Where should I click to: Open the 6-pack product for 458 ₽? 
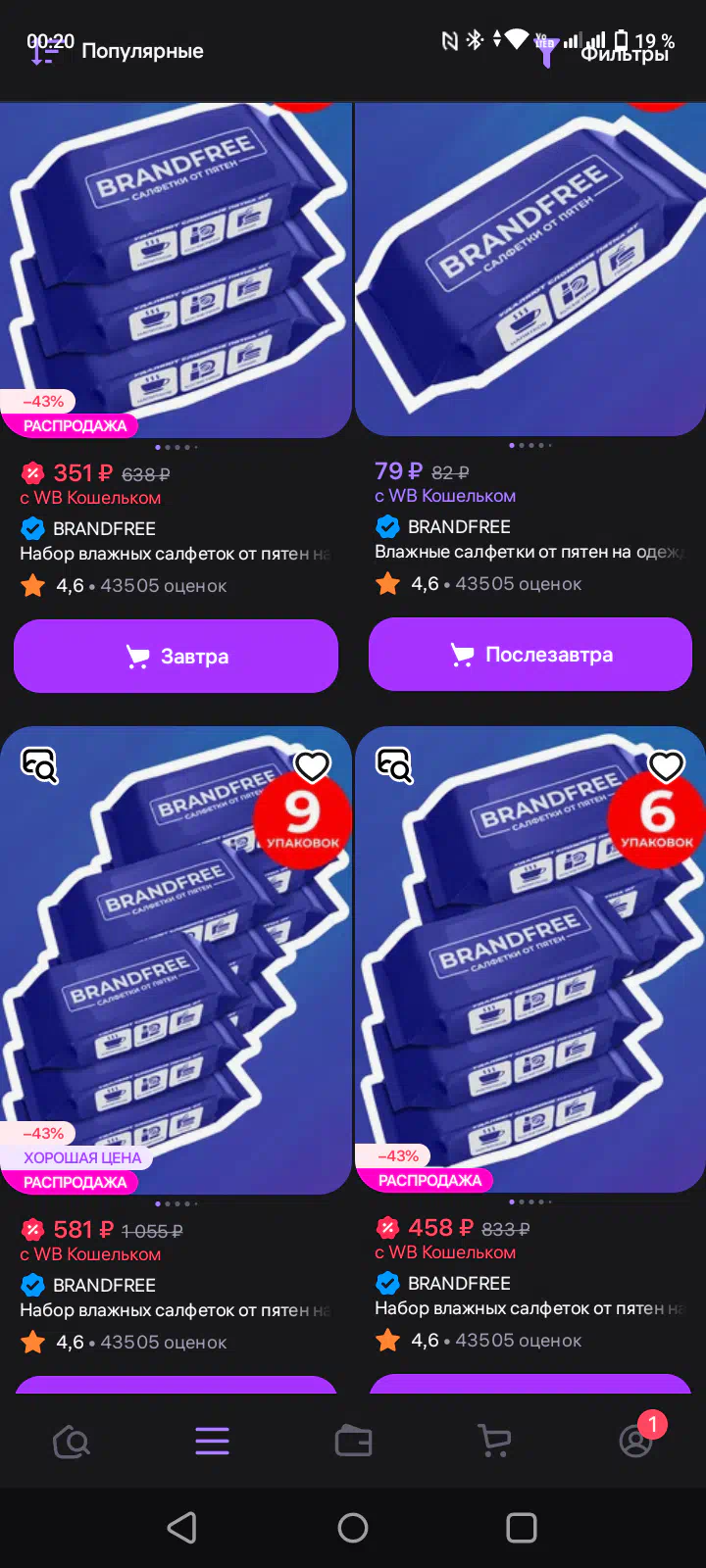(x=530, y=960)
